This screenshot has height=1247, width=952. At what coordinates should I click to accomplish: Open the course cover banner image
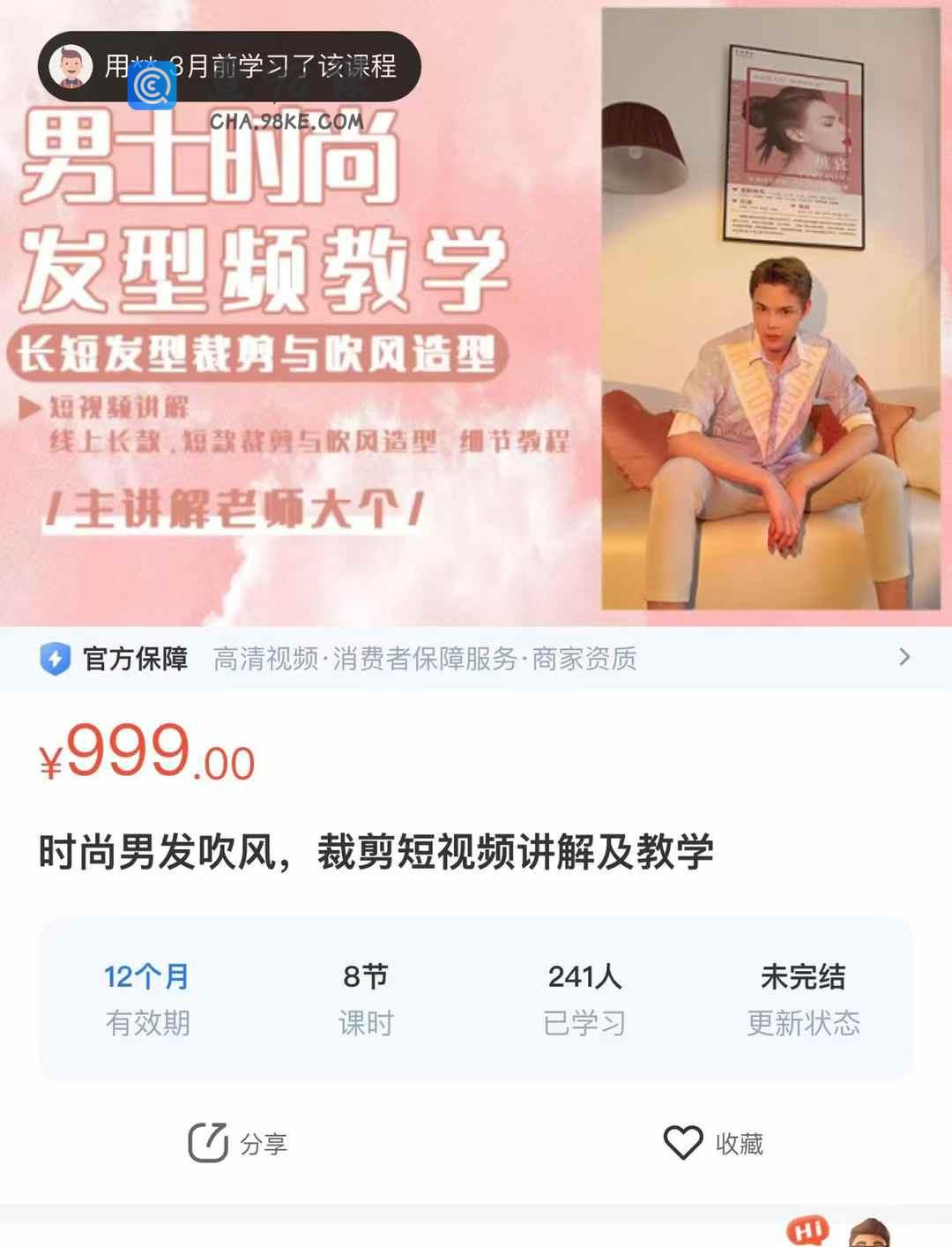(476, 353)
